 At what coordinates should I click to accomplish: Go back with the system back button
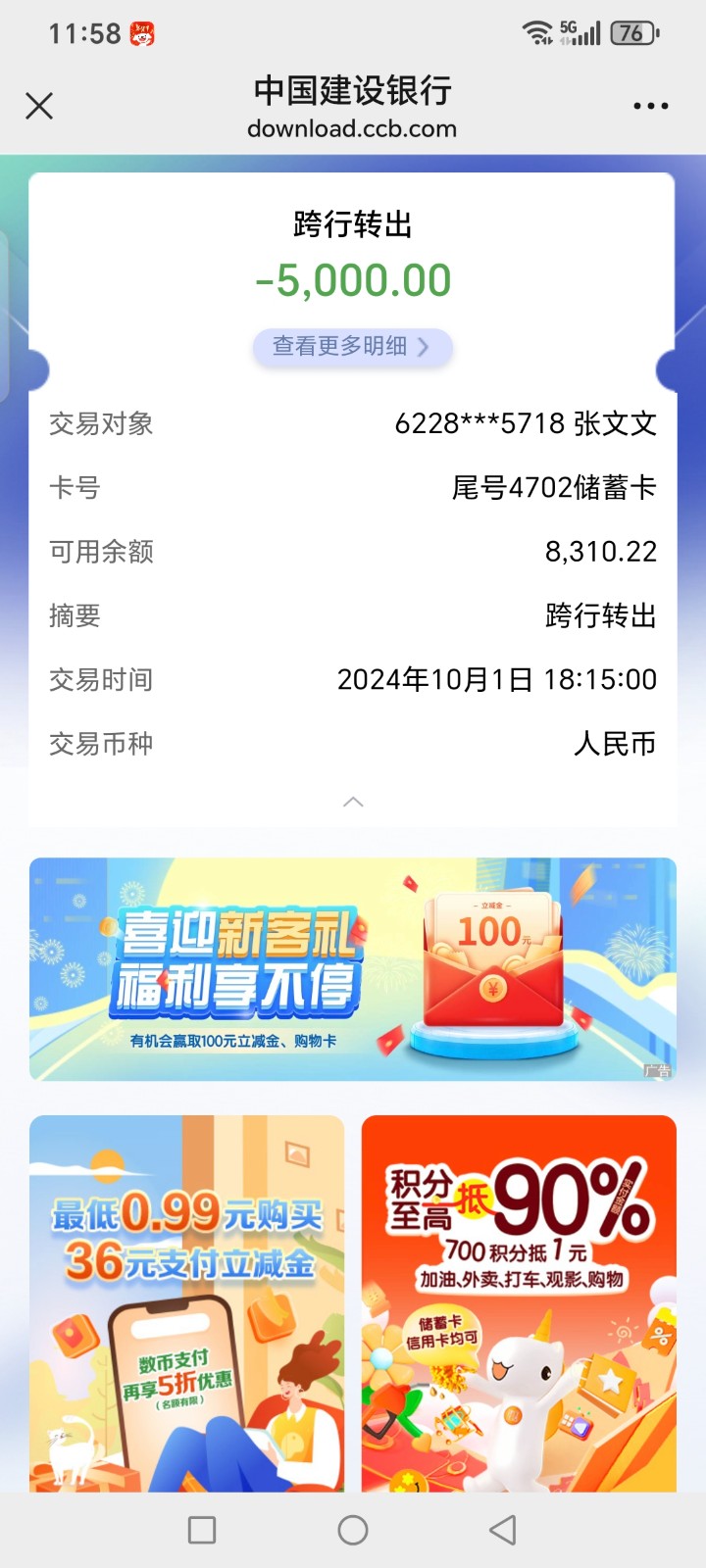coord(503,1530)
